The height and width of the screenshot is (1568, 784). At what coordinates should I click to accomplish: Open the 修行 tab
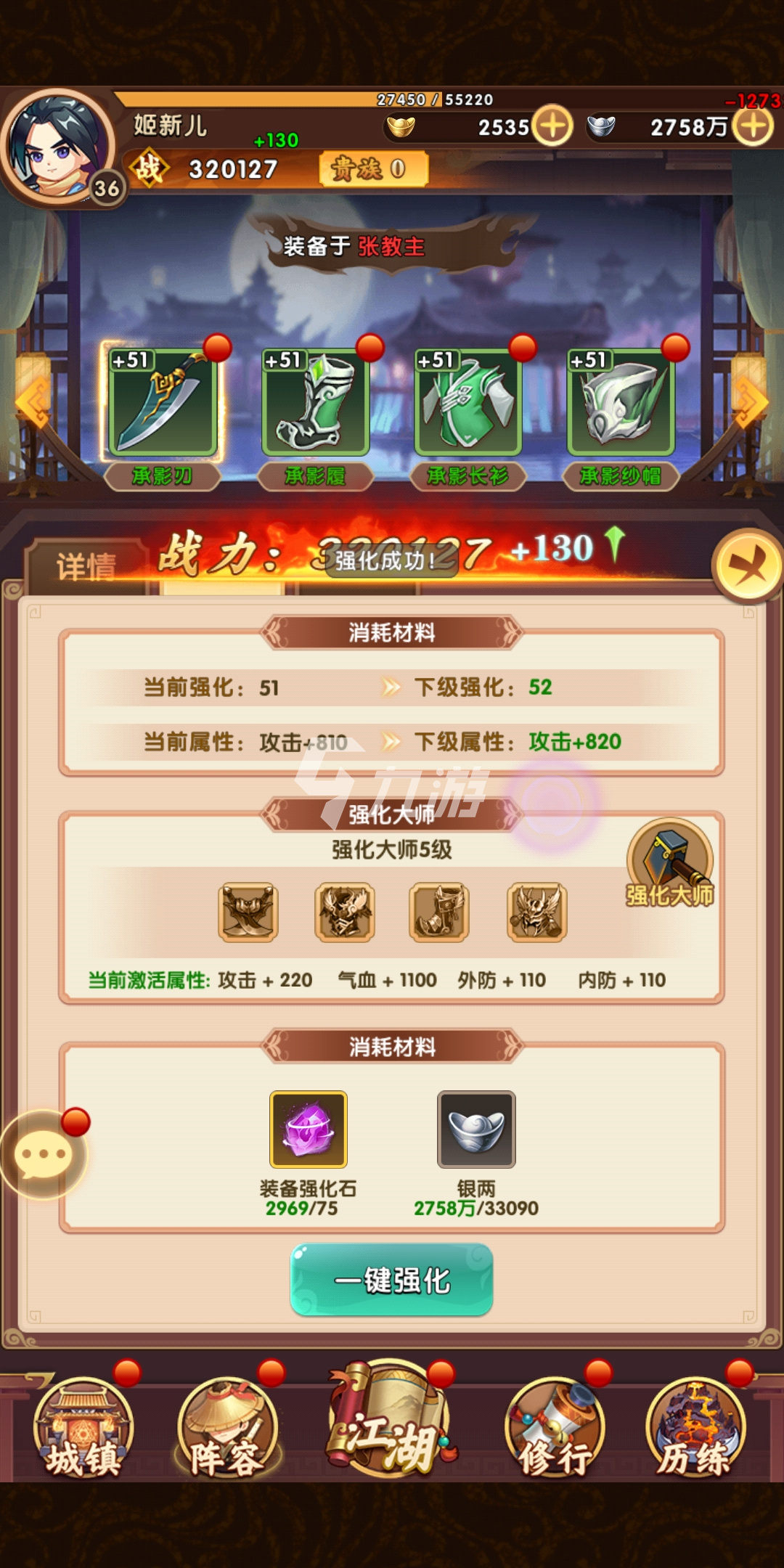point(555,1430)
